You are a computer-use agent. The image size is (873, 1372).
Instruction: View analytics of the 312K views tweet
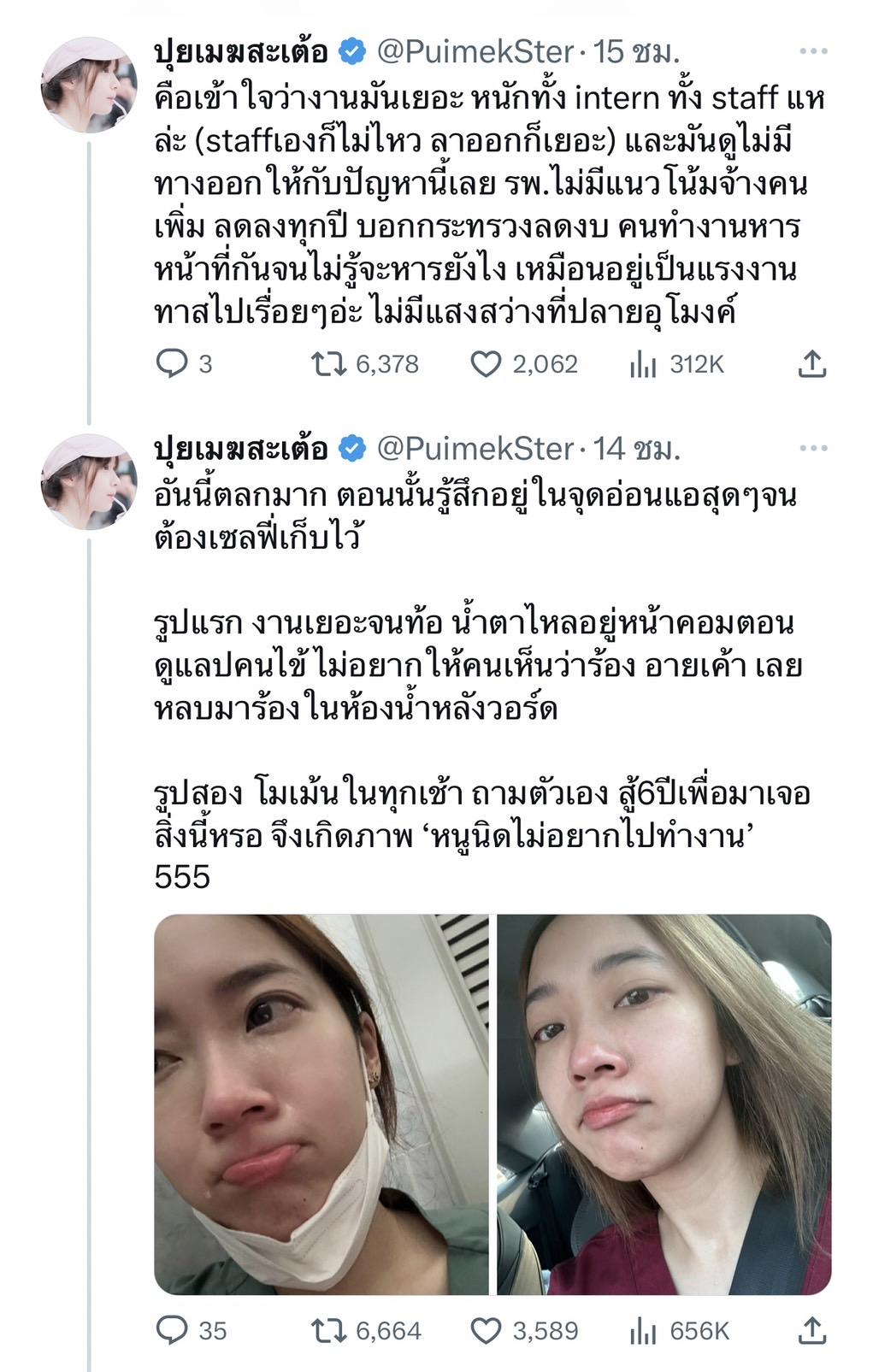tap(643, 365)
